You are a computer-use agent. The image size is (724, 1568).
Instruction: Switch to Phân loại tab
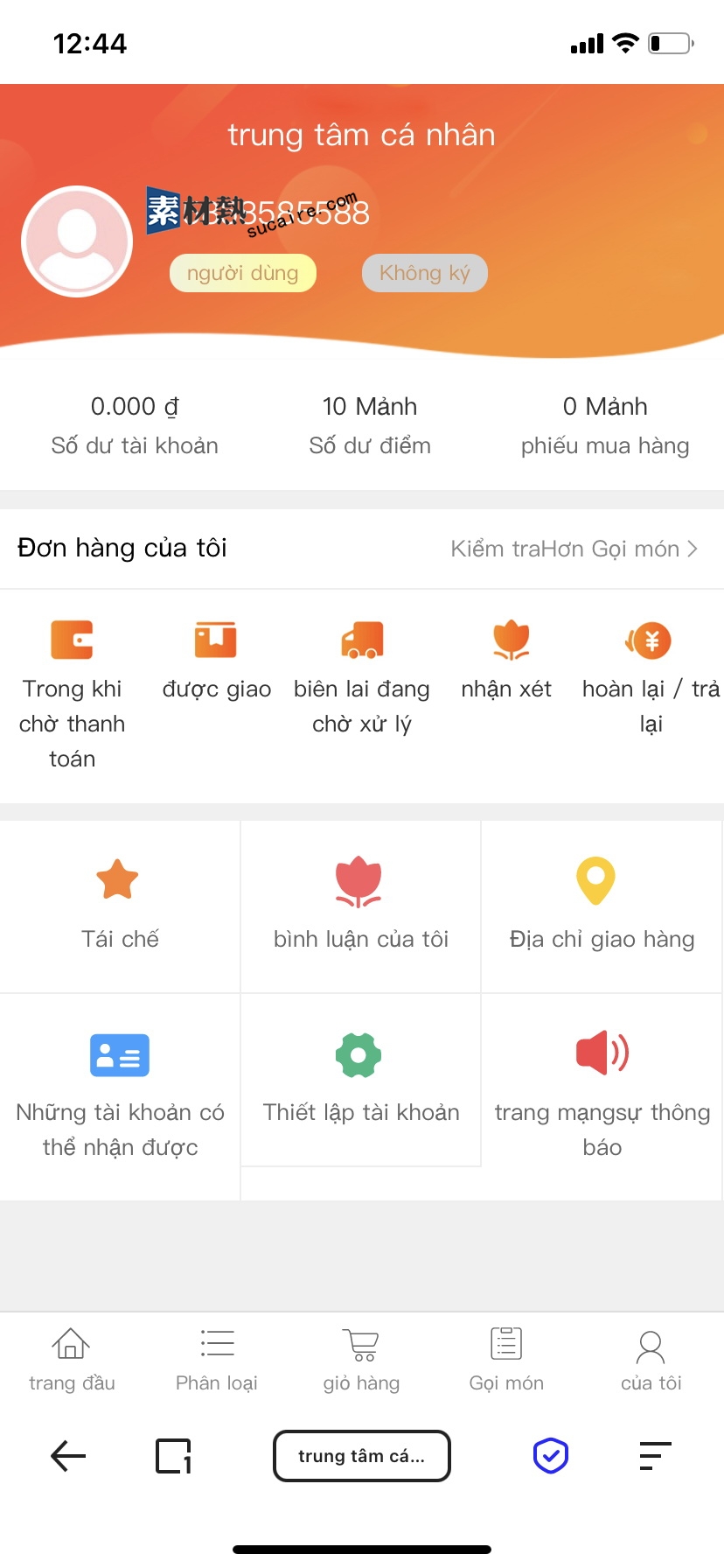click(x=217, y=1359)
